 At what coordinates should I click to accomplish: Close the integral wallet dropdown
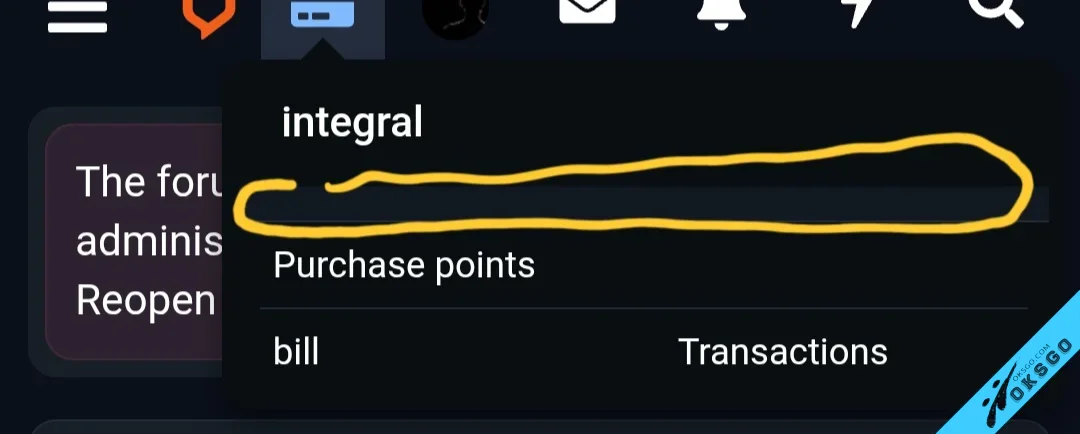322,18
